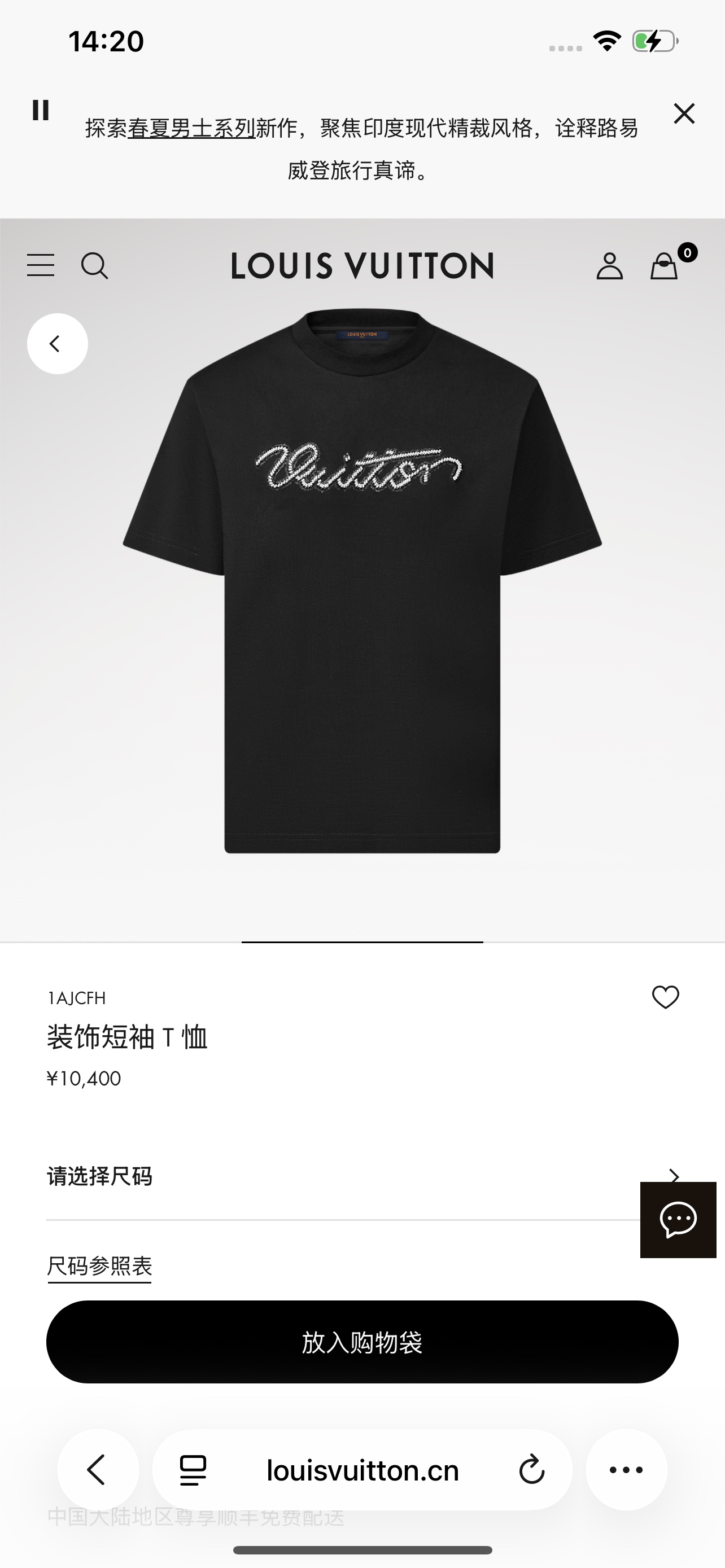Expand the 请选择尺码 size selector
This screenshot has width=725, height=1568.
[x=362, y=1176]
